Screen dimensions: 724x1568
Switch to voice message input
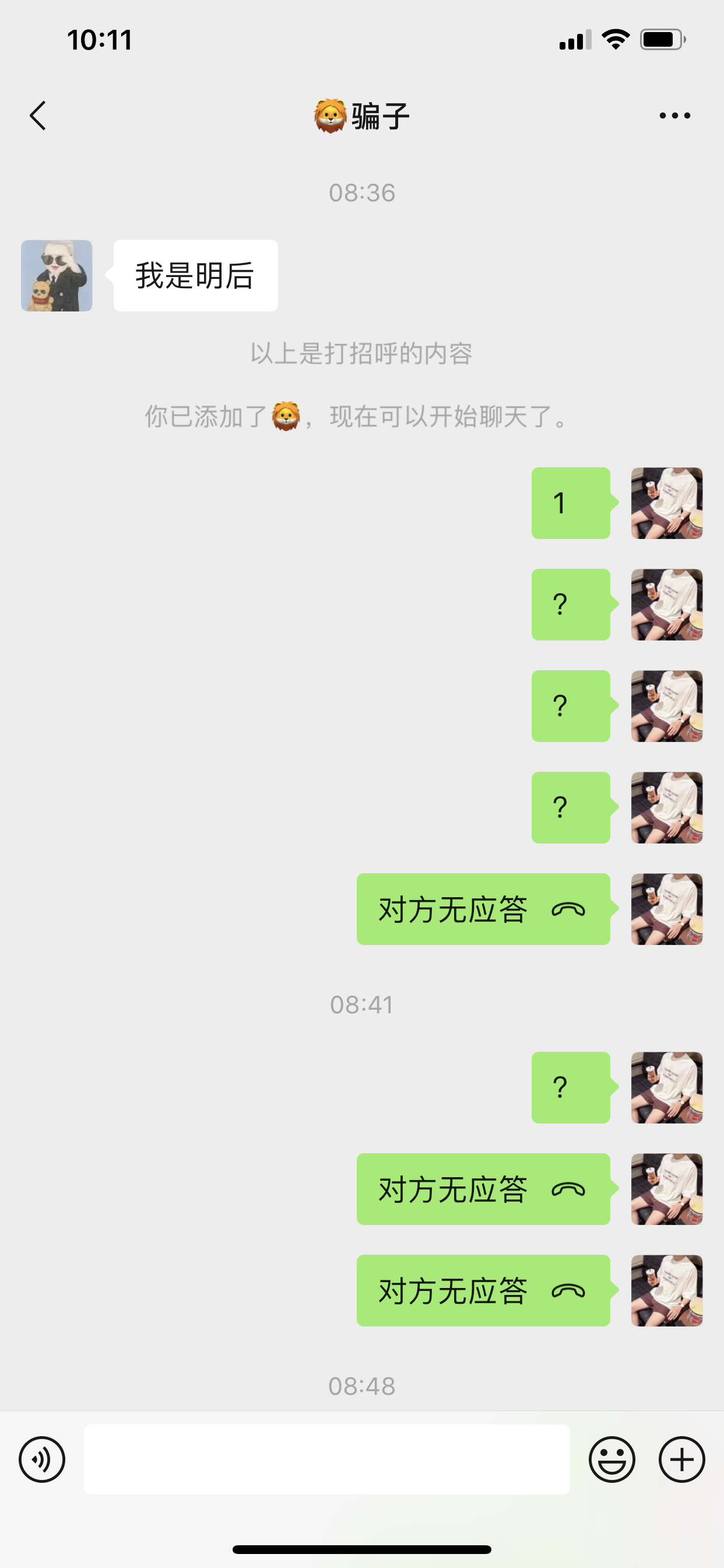[x=42, y=1459]
